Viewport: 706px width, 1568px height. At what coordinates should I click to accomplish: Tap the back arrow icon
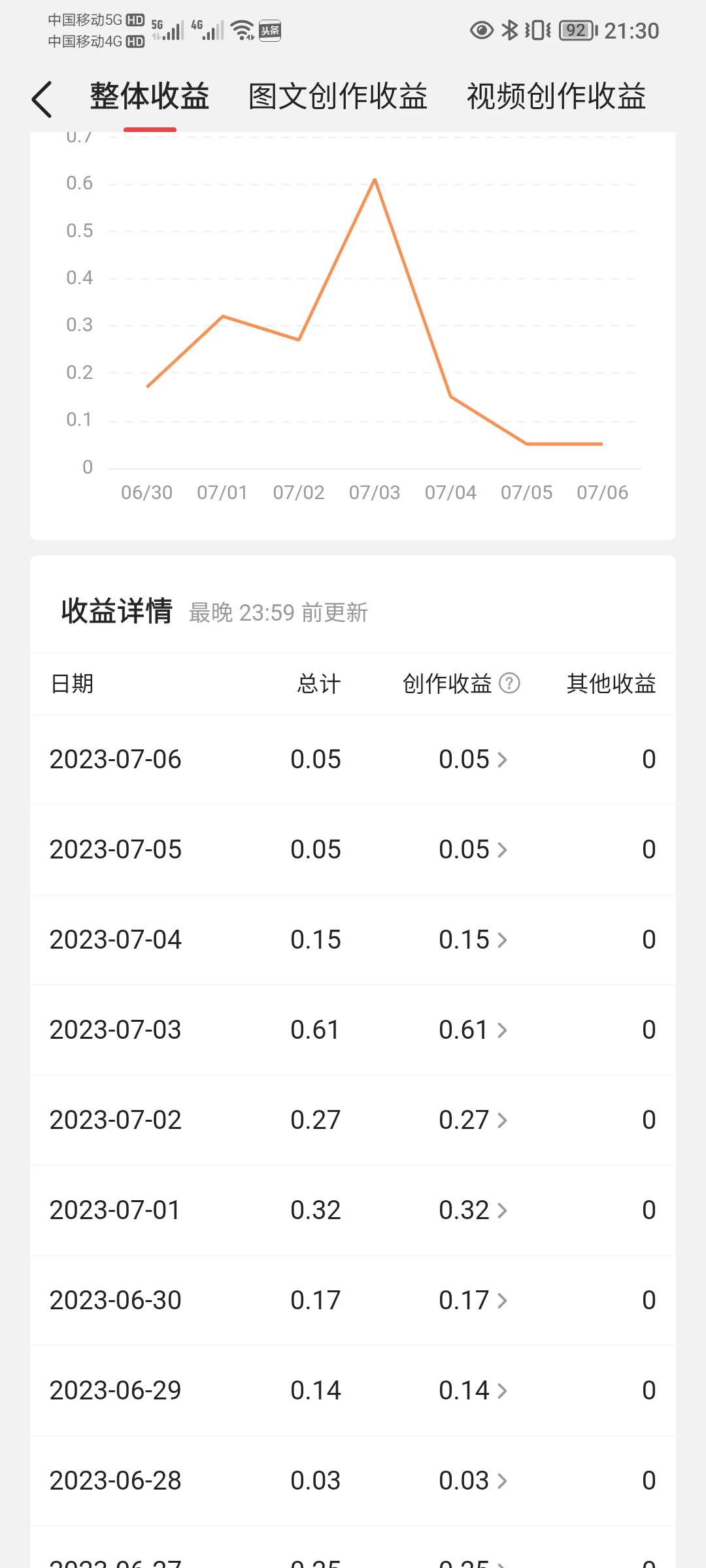[x=42, y=97]
